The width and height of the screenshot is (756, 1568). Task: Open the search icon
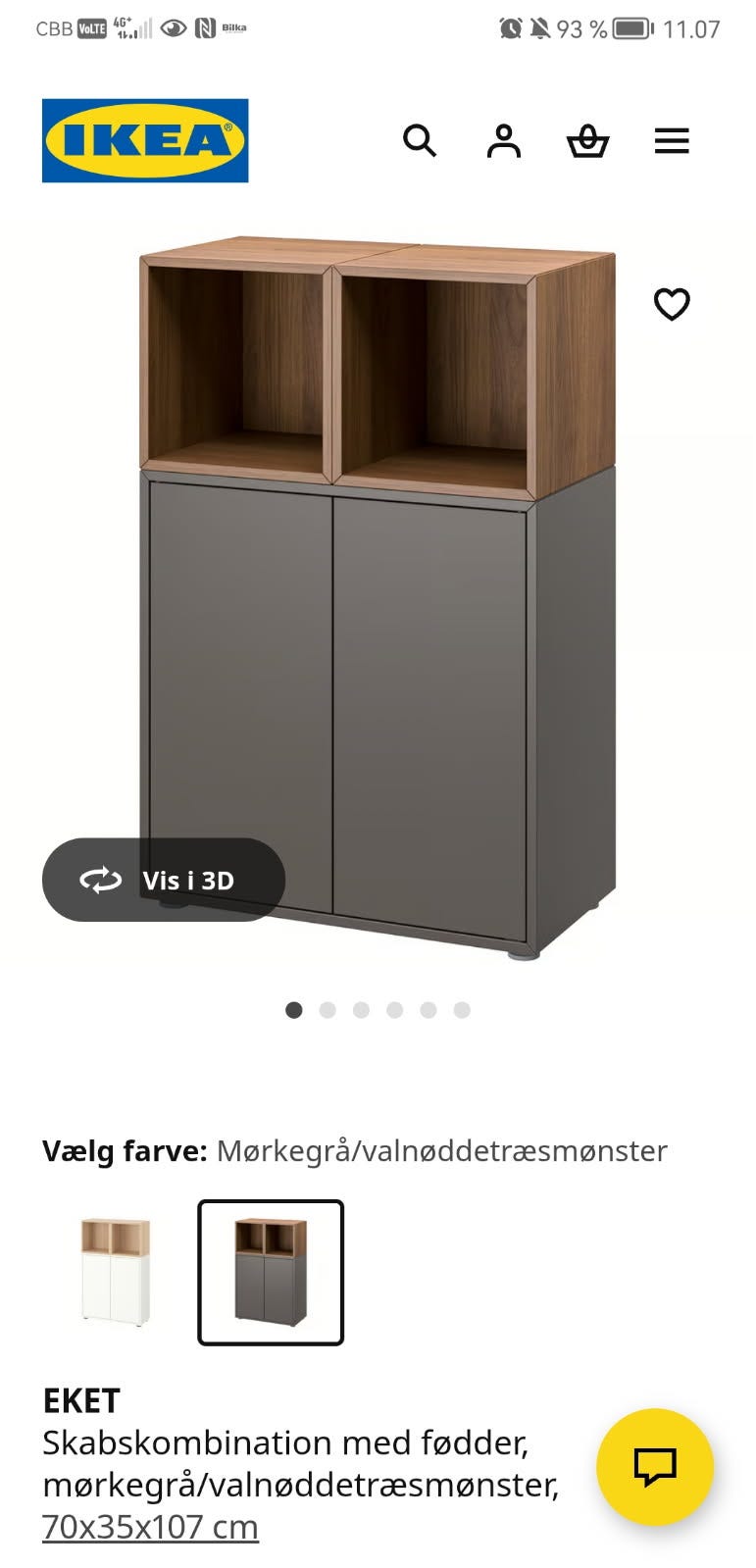[421, 141]
